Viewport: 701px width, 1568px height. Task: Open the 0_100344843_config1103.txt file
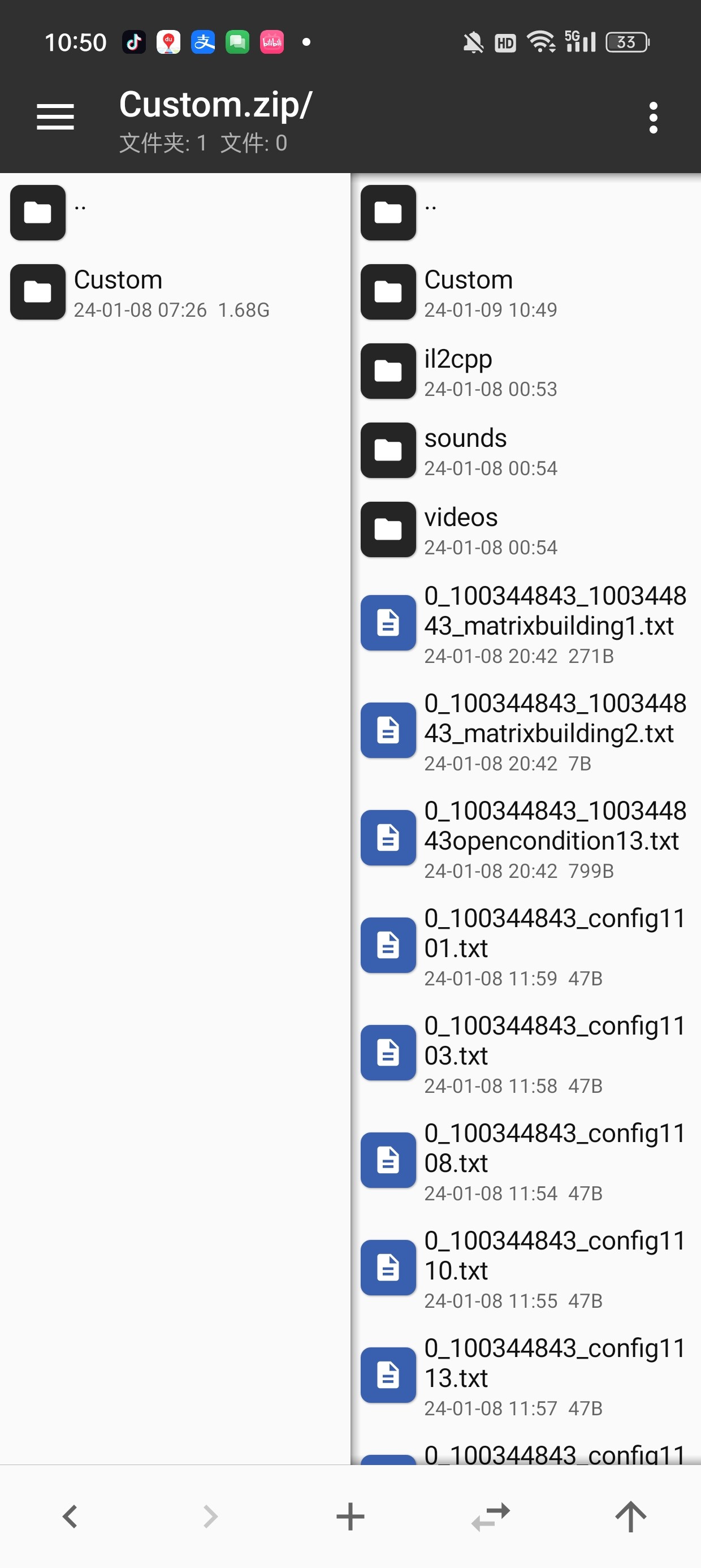[x=548, y=1053]
